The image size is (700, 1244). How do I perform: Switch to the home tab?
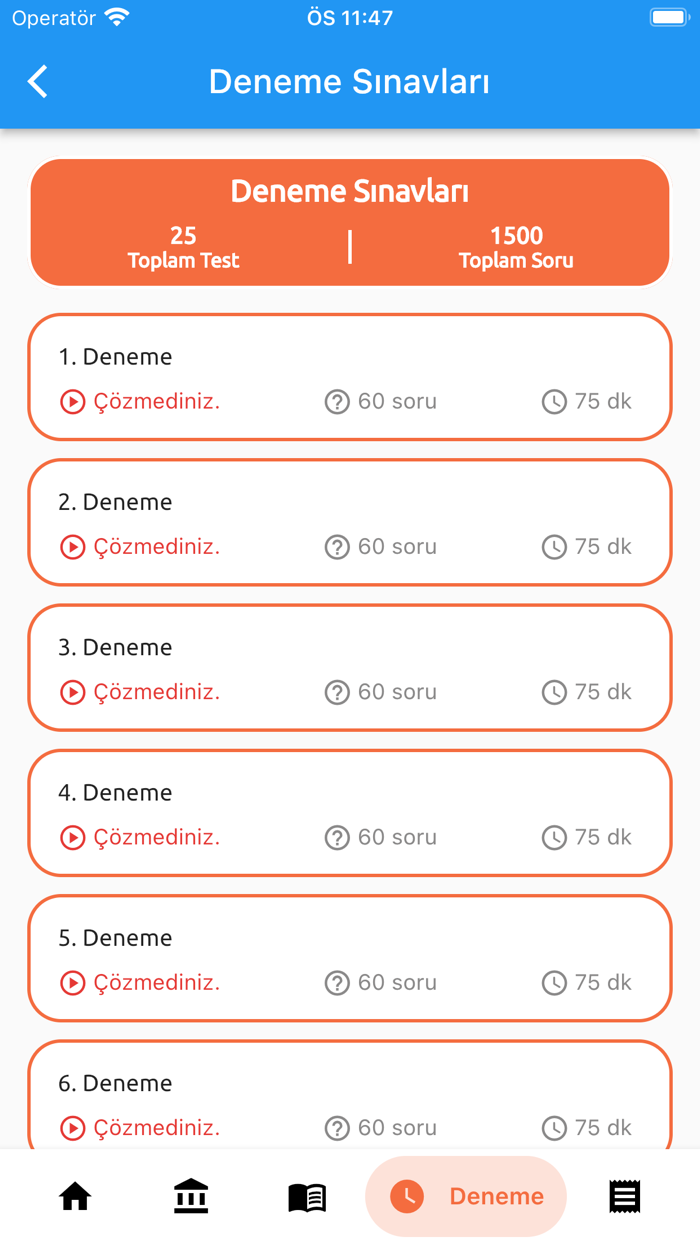coord(75,1196)
